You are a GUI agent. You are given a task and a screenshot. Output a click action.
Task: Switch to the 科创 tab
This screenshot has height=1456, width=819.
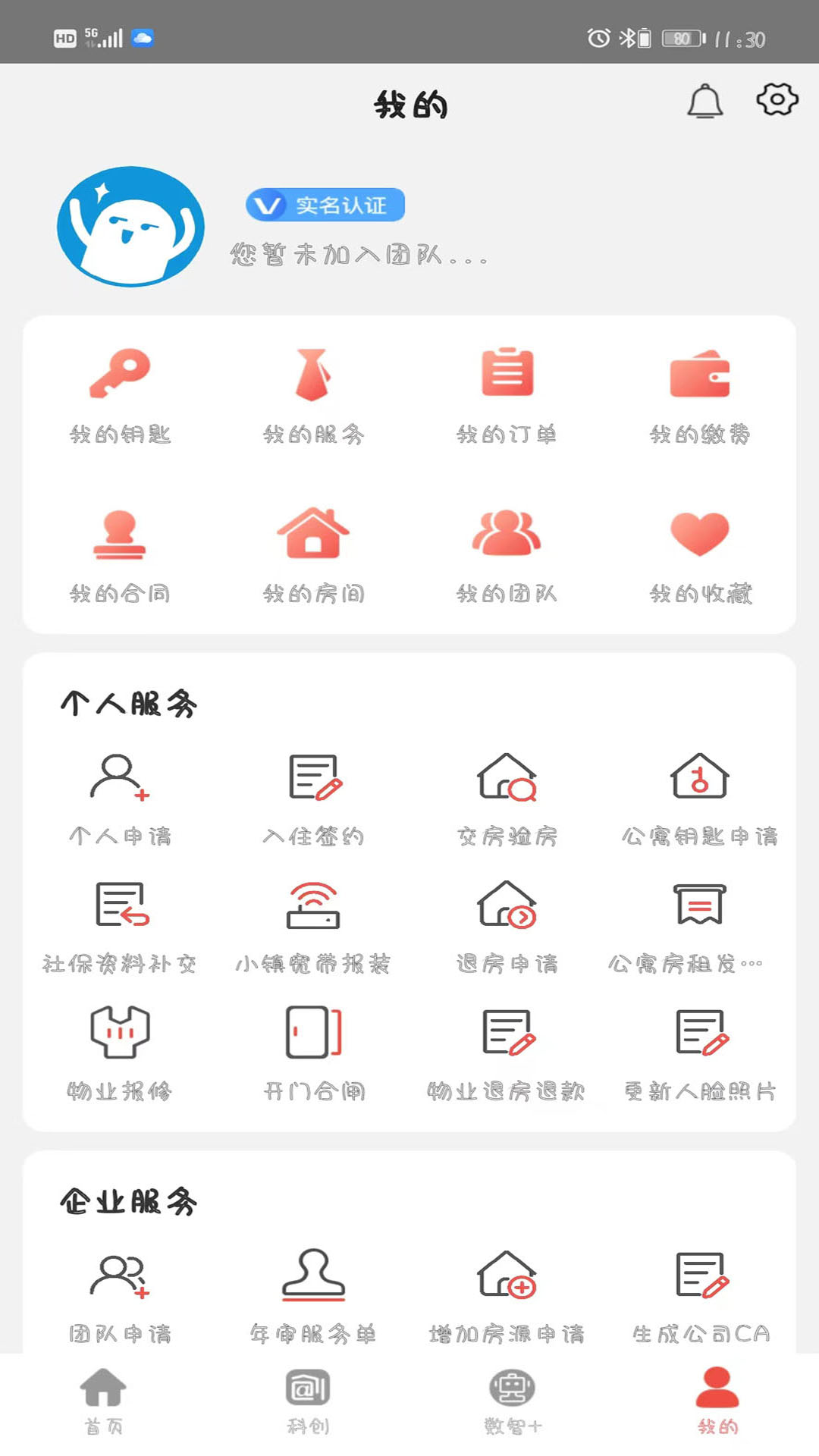point(307,1403)
